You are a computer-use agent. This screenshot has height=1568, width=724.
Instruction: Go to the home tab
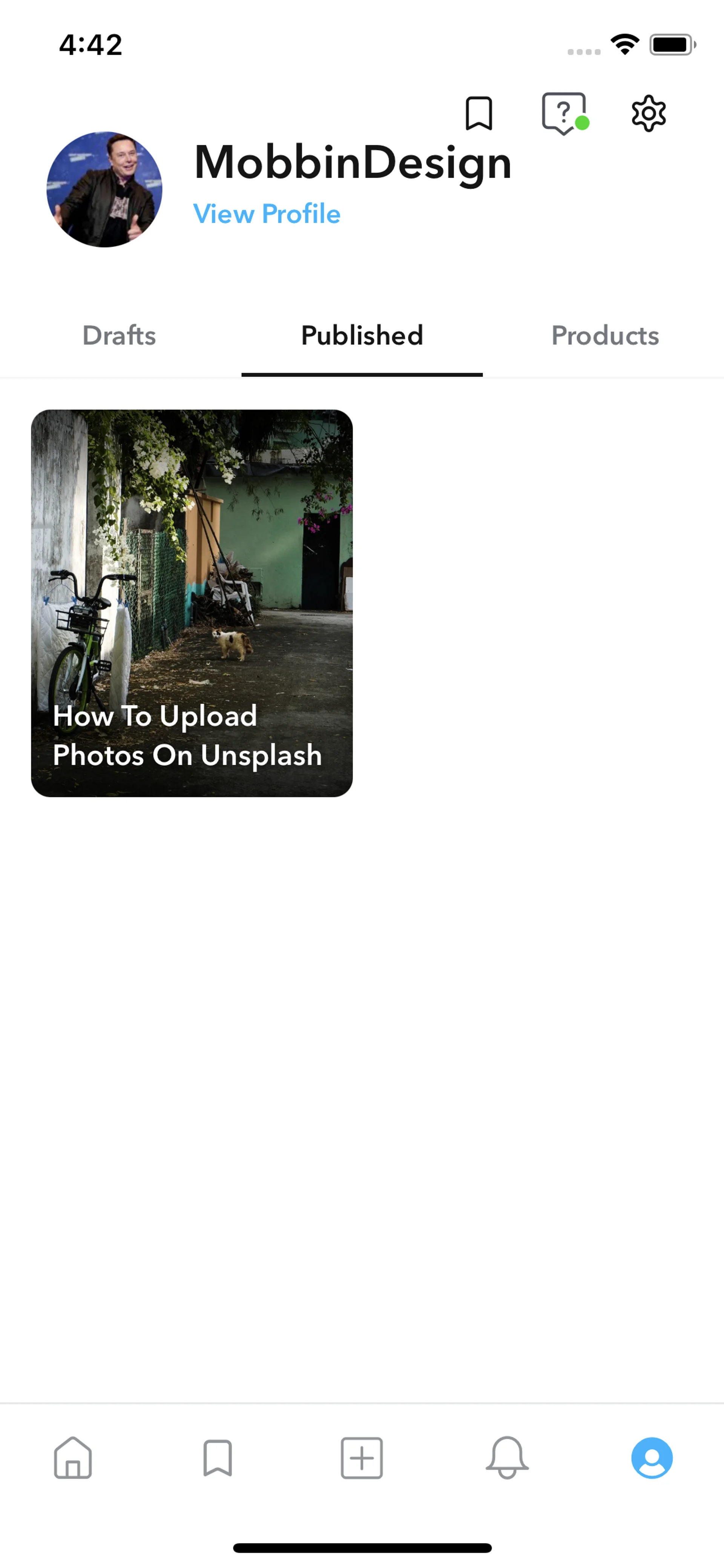(x=73, y=1458)
